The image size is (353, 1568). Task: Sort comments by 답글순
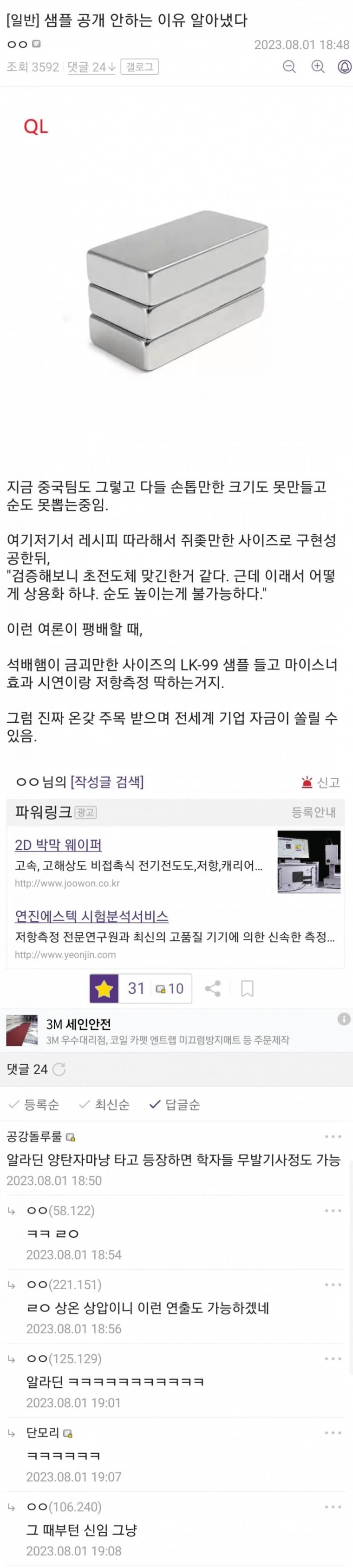[175, 1105]
